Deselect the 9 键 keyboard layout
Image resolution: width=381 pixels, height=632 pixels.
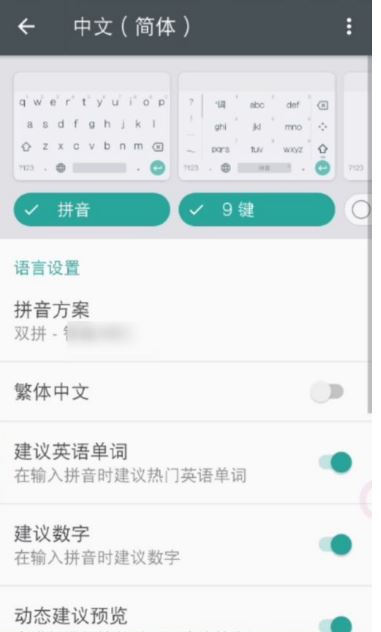coord(257,210)
